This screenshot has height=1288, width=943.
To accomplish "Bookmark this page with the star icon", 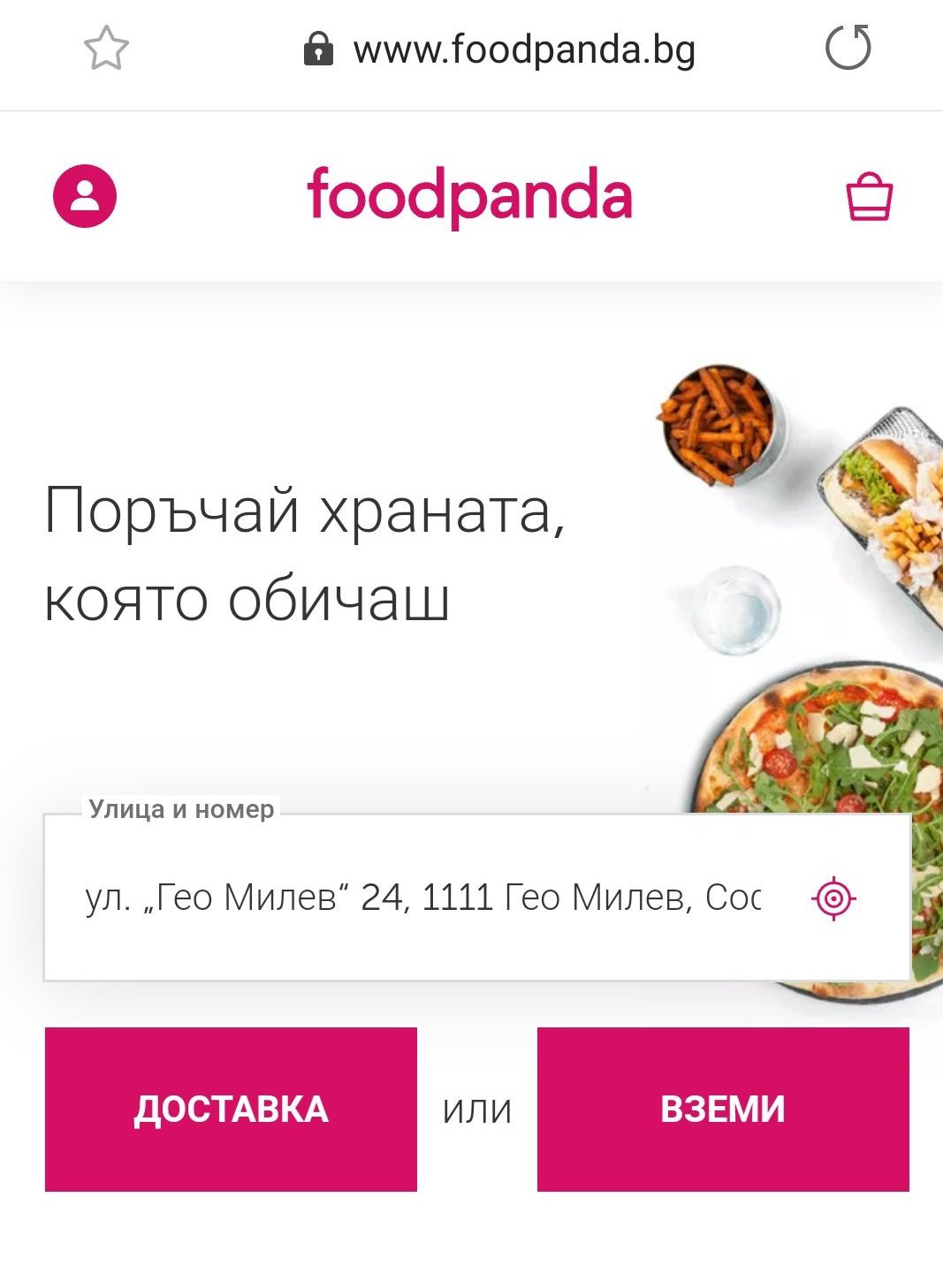I will [106, 49].
